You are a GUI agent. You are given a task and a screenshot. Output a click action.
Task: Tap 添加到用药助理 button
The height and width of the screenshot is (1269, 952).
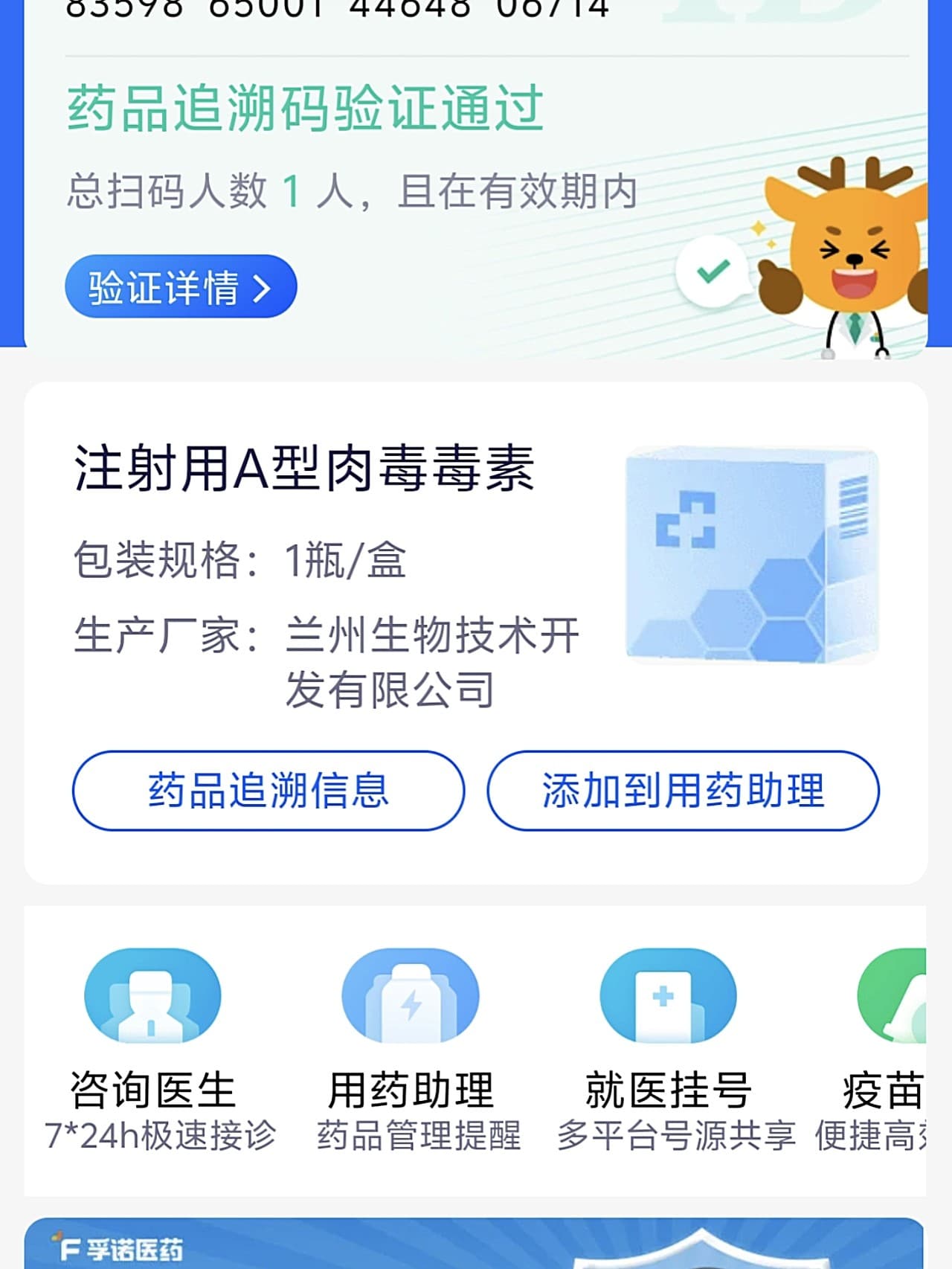tap(683, 790)
